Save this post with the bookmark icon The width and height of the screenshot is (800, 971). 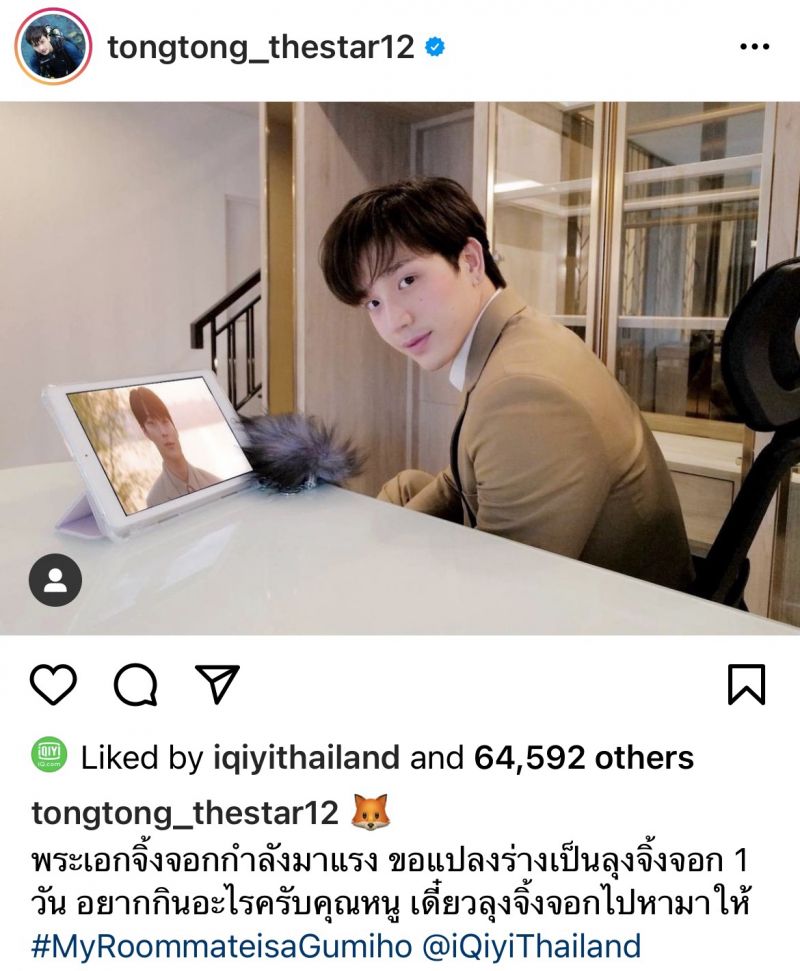[746, 684]
